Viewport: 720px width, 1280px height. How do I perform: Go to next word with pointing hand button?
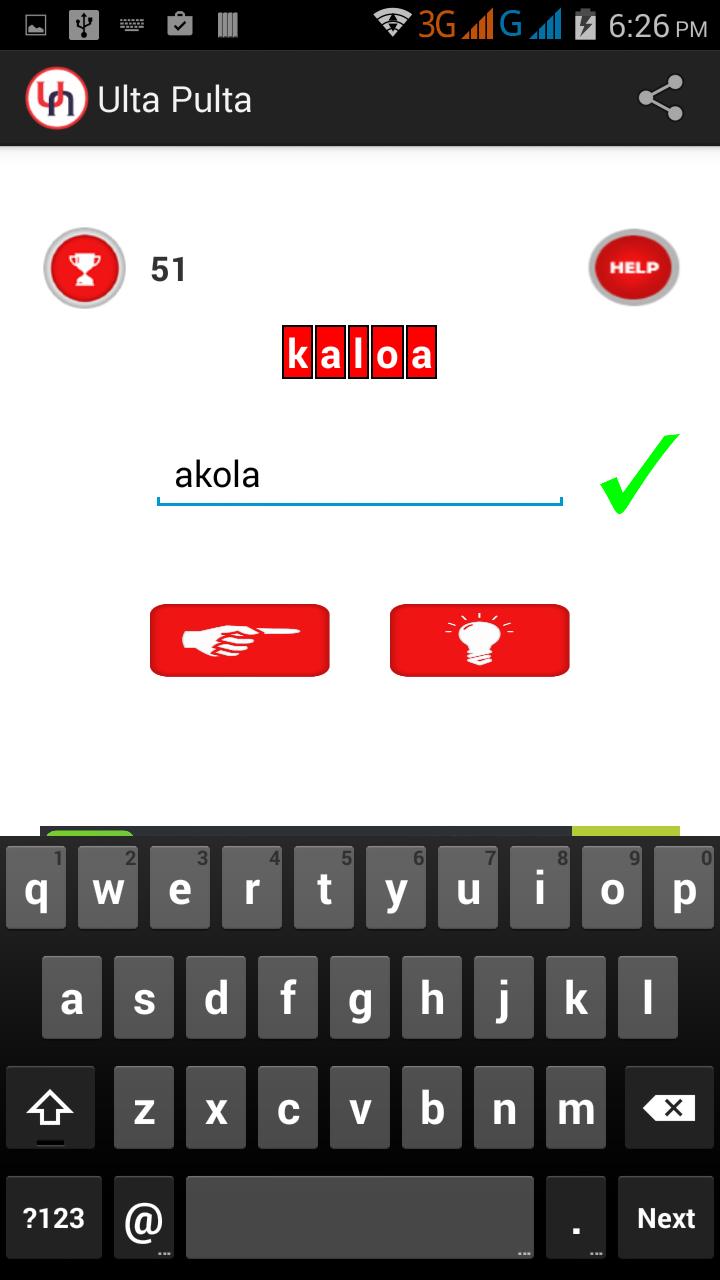point(240,640)
